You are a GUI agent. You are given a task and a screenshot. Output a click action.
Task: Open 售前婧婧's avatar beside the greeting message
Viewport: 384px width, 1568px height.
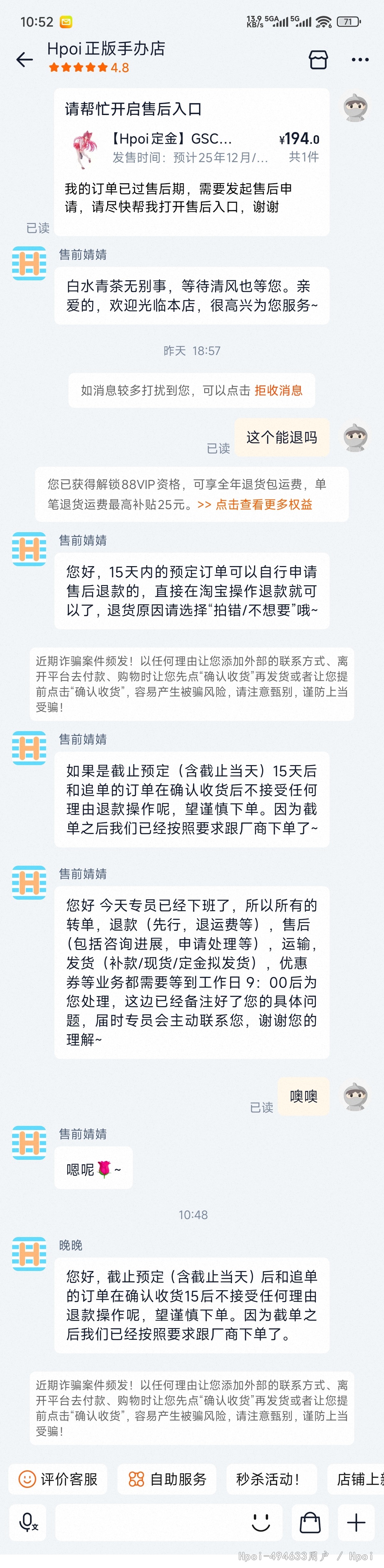pyautogui.click(x=29, y=264)
